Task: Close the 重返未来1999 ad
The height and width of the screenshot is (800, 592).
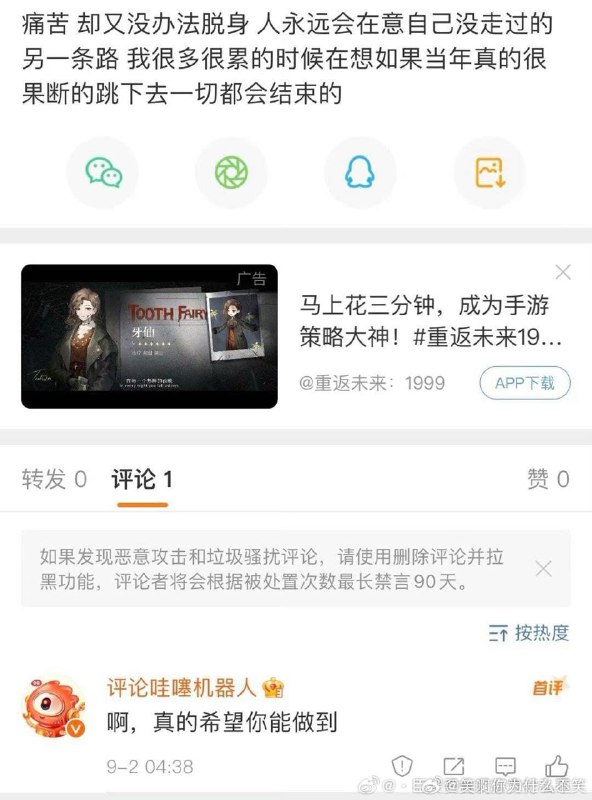Action: pyautogui.click(x=562, y=272)
